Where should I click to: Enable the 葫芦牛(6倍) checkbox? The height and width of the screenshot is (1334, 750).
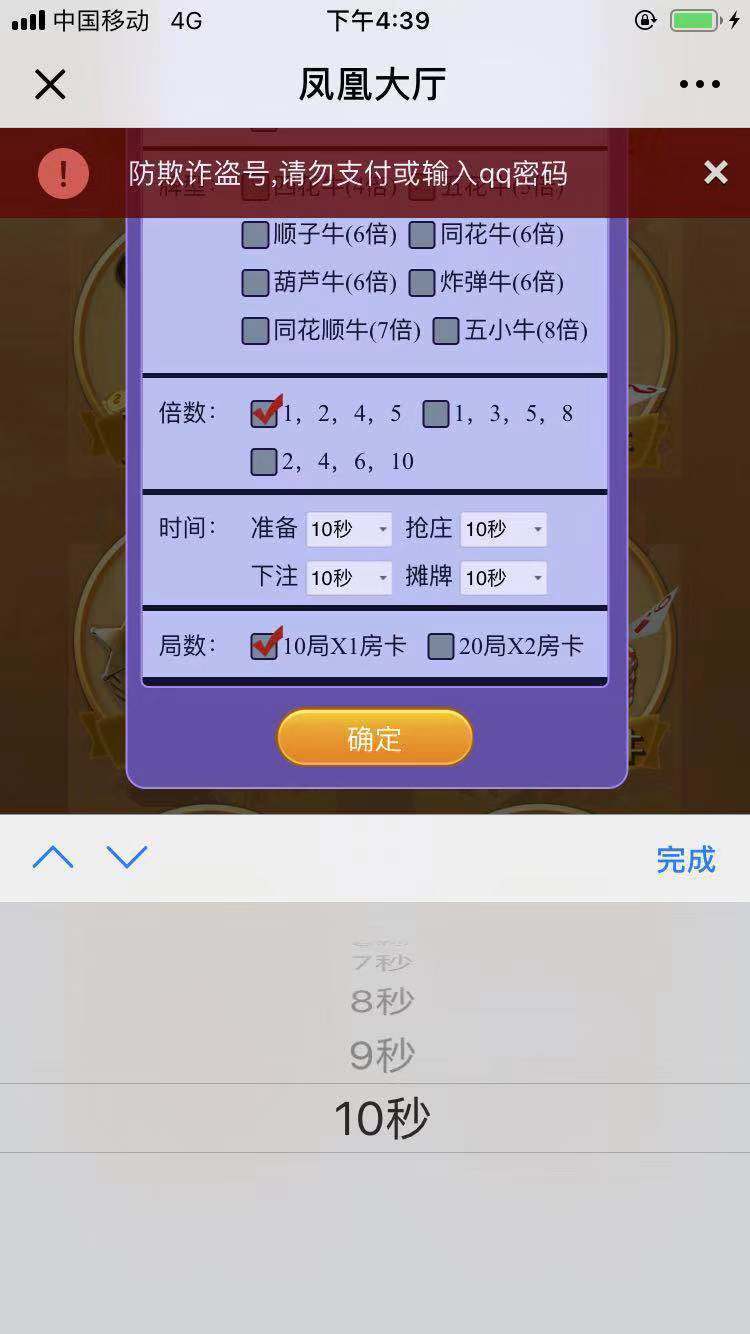tap(256, 283)
